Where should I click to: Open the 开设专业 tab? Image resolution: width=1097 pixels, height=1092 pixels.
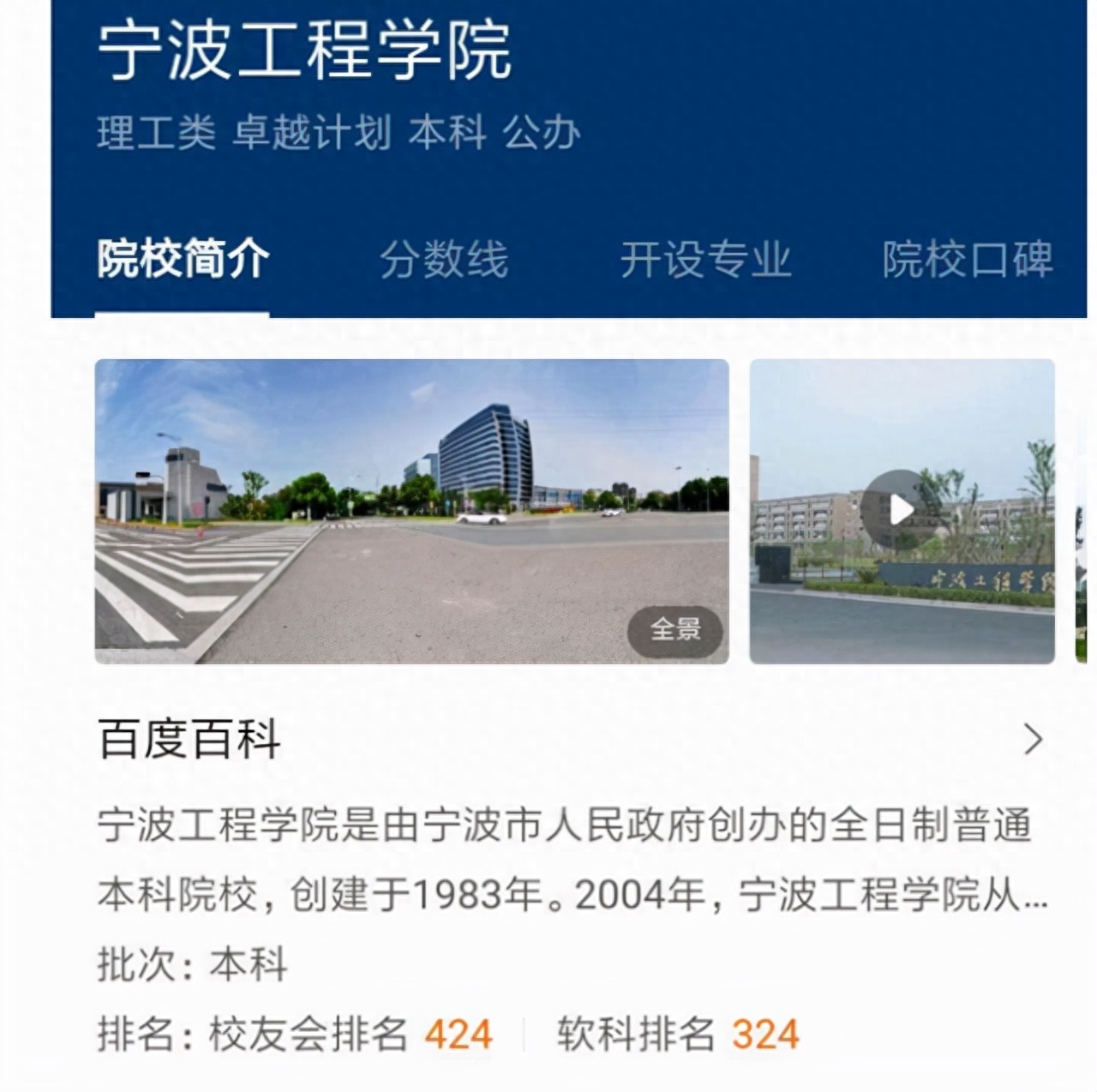pos(705,260)
